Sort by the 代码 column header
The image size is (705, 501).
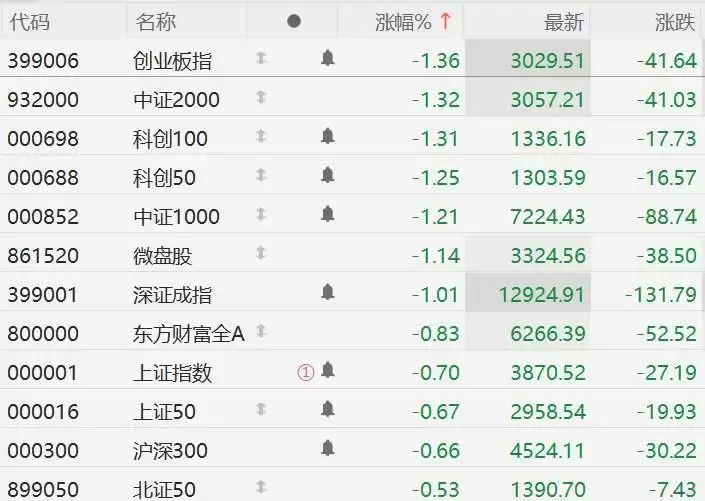tap(29, 22)
